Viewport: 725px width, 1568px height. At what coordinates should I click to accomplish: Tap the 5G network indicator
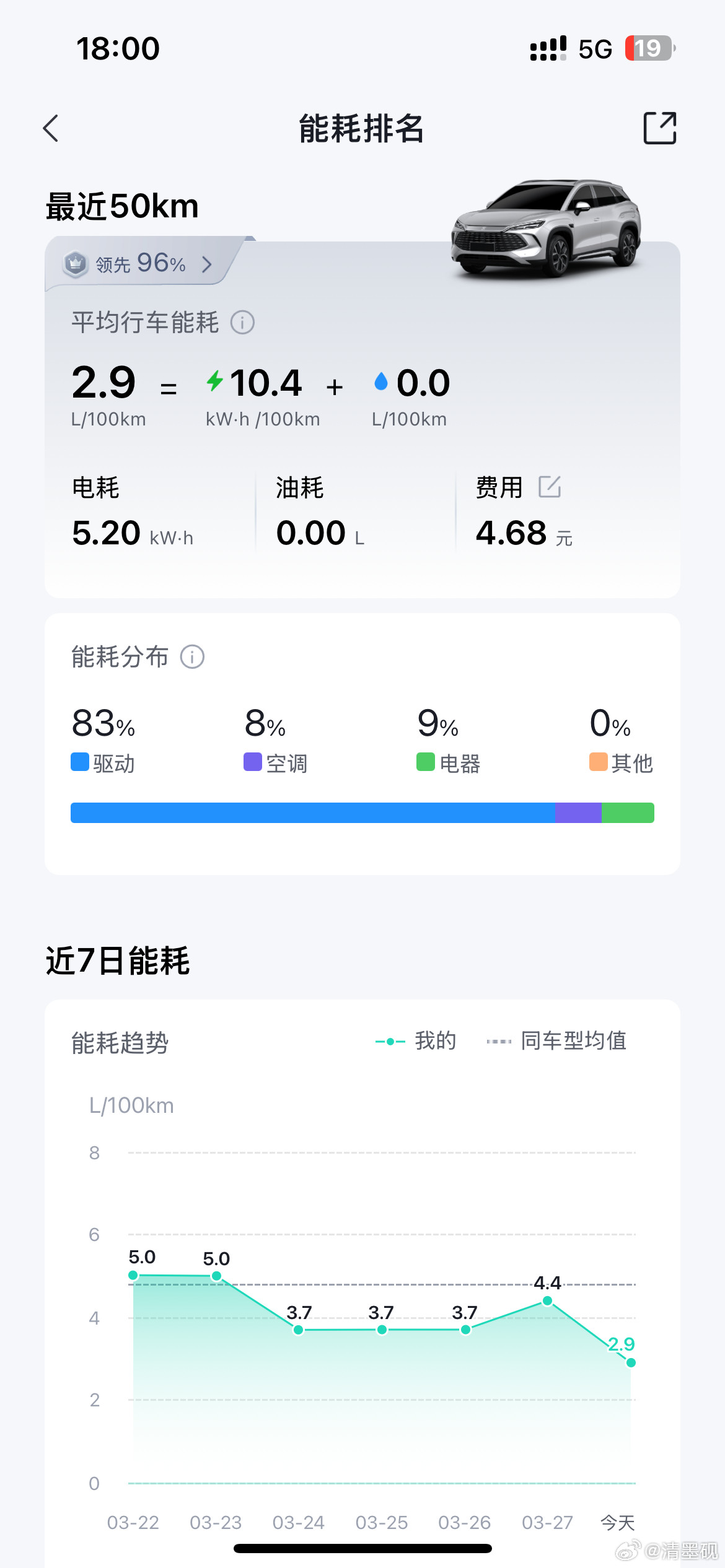pyautogui.click(x=594, y=48)
